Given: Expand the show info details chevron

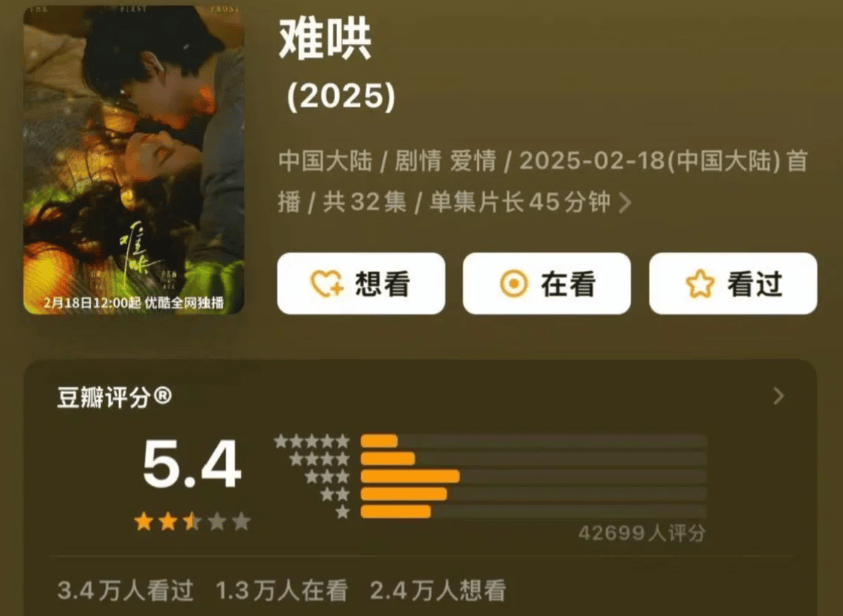Looking at the screenshot, I should [626, 203].
